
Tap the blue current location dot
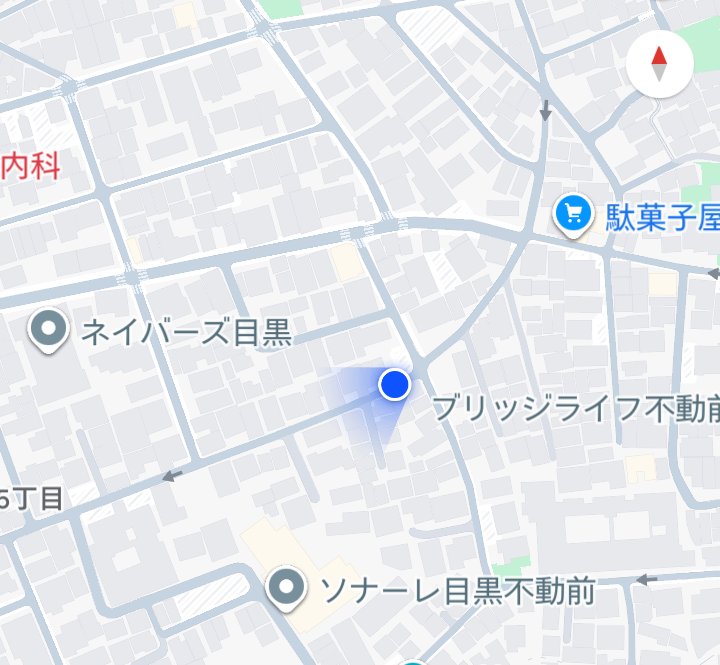point(395,383)
